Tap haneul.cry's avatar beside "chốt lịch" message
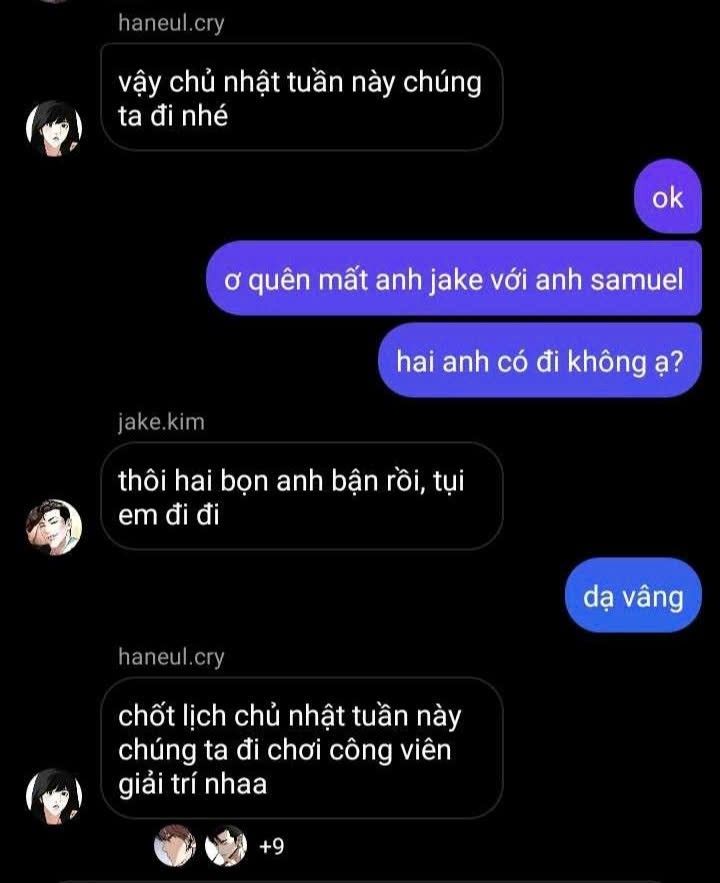This screenshot has width=720, height=883. pyautogui.click(x=53, y=796)
